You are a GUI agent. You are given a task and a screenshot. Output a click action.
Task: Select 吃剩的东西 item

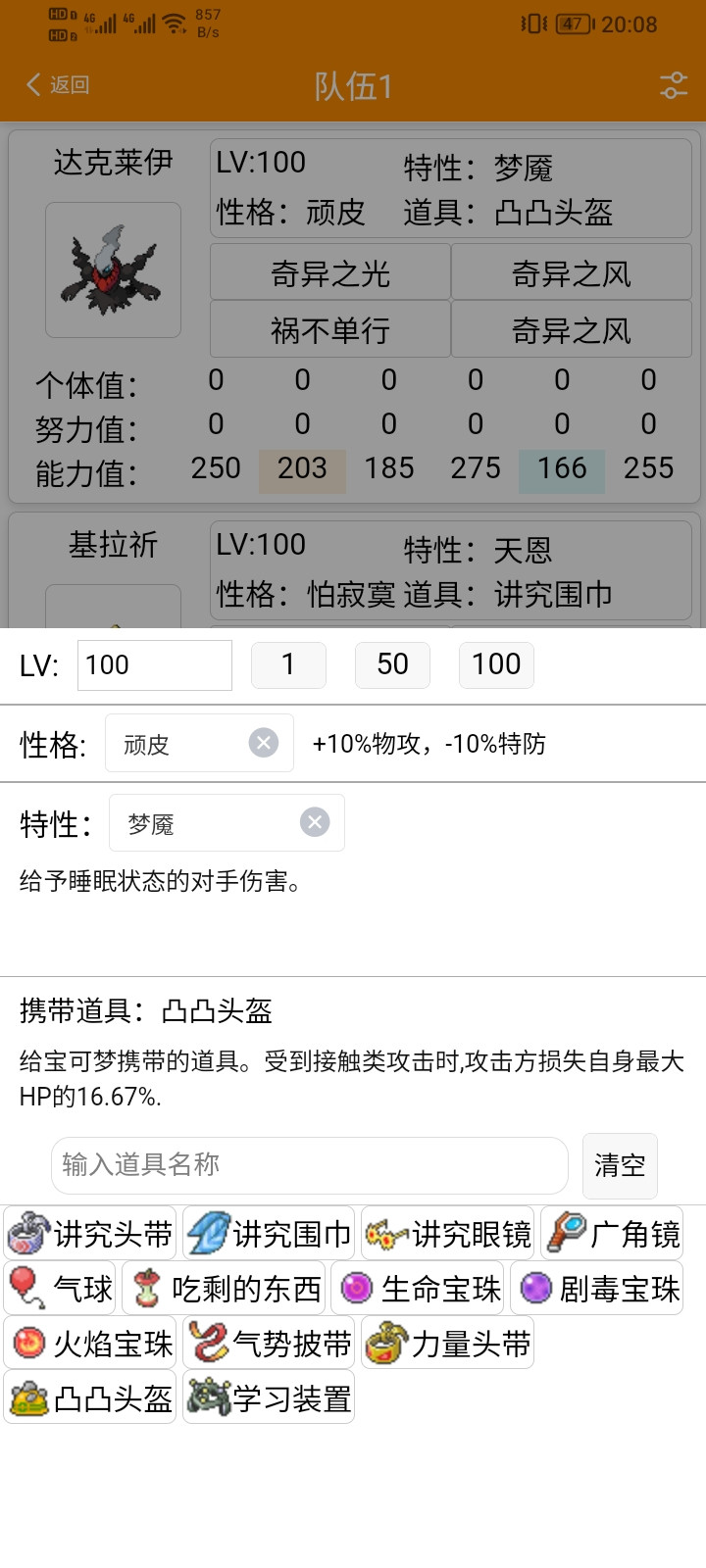(x=224, y=1289)
